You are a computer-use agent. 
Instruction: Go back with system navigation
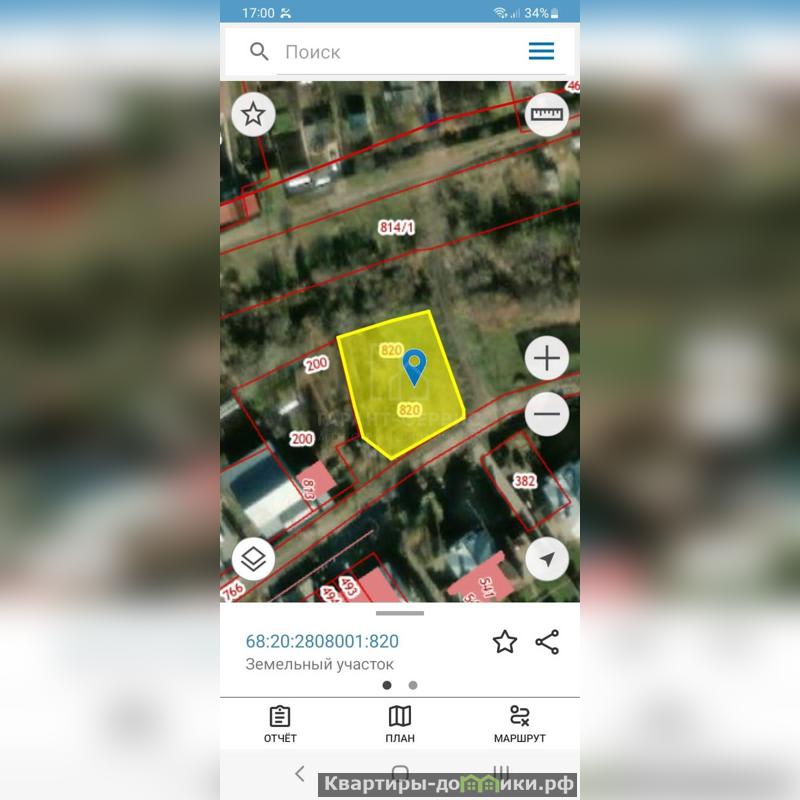(299, 773)
